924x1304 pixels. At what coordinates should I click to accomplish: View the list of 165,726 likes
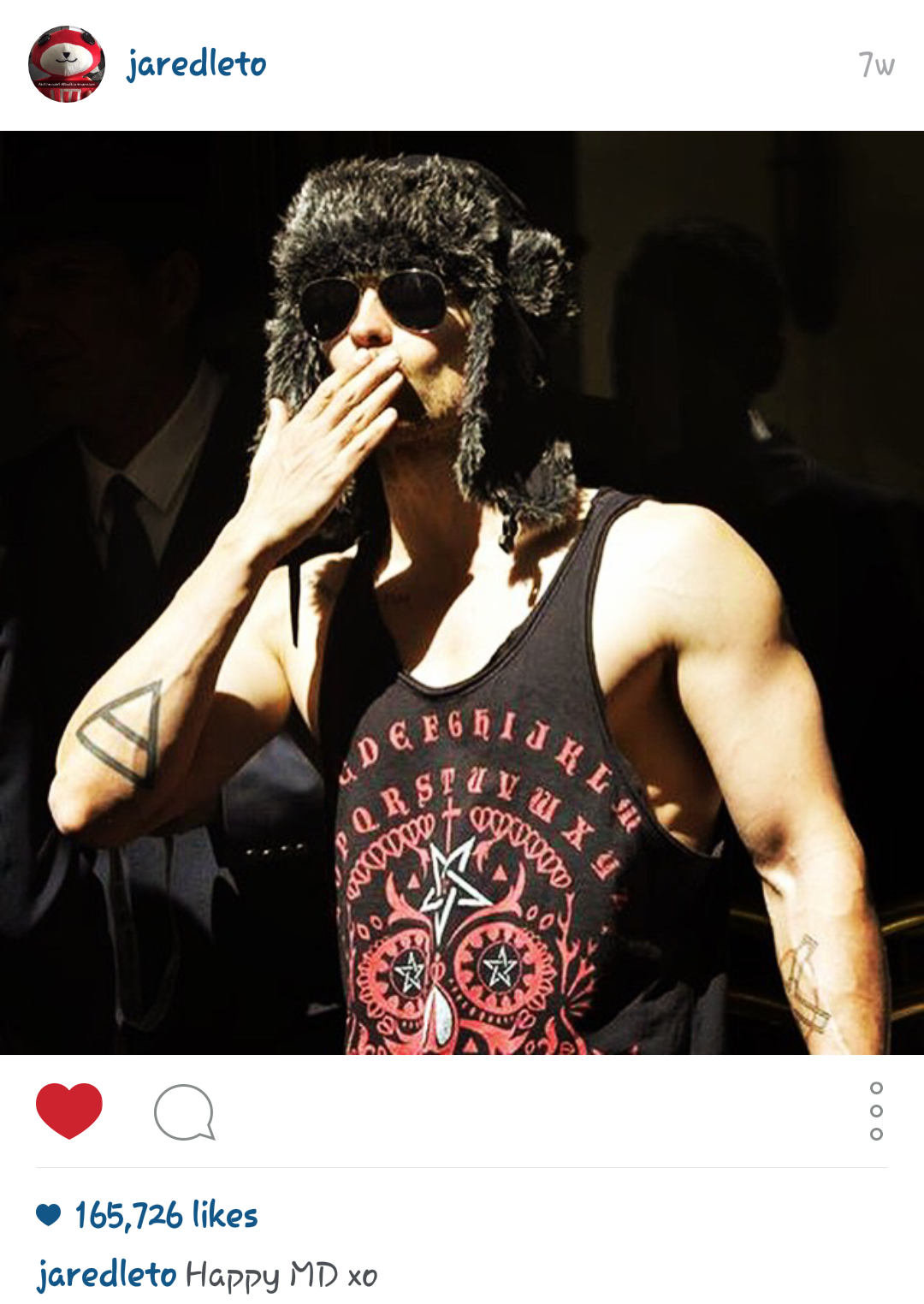pyautogui.click(x=165, y=1215)
